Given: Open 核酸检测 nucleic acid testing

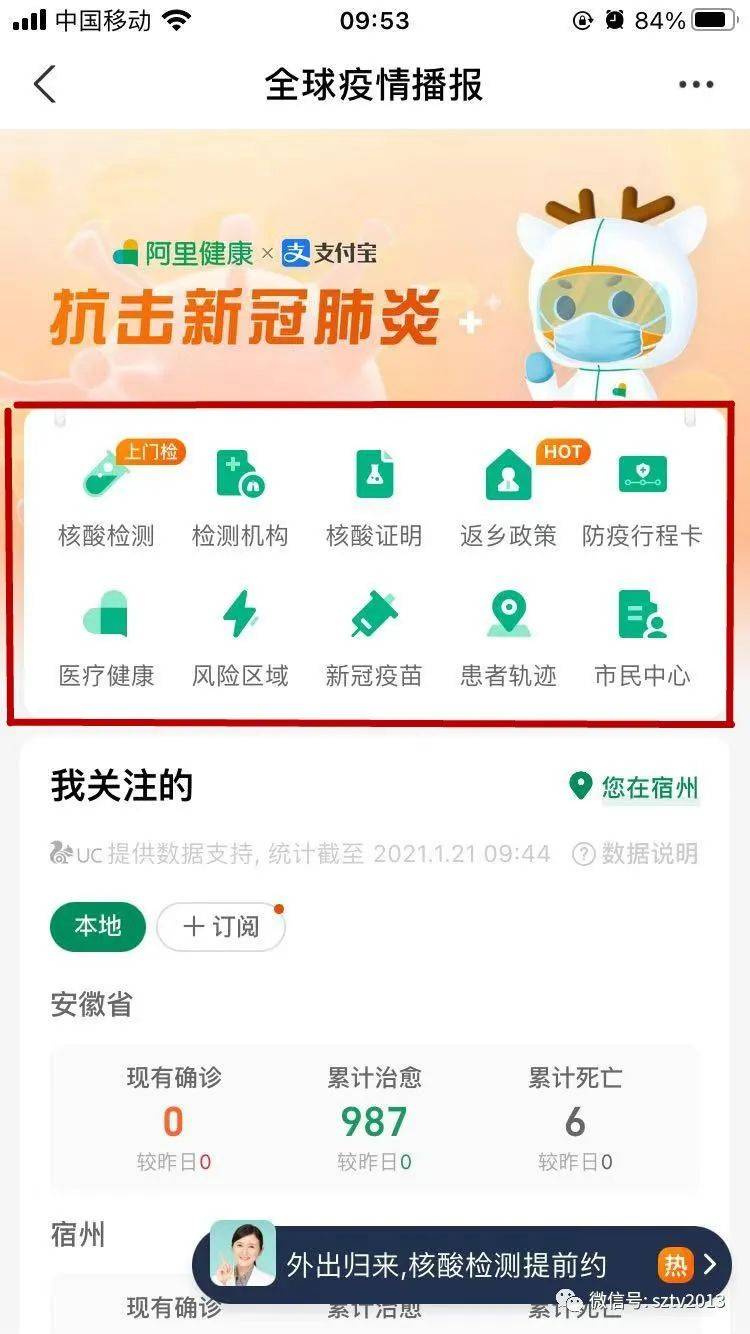Looking at the screenshot, I should tap(106, 497).
